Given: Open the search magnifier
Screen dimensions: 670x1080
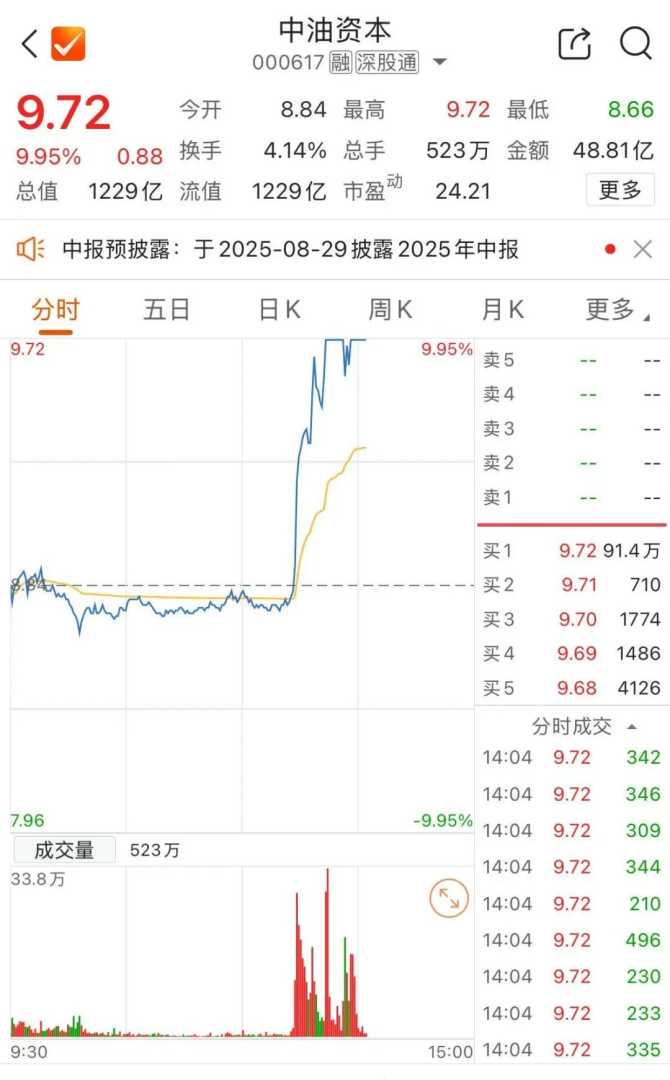Looking at the screenshot, I should [x=635, y=43].
